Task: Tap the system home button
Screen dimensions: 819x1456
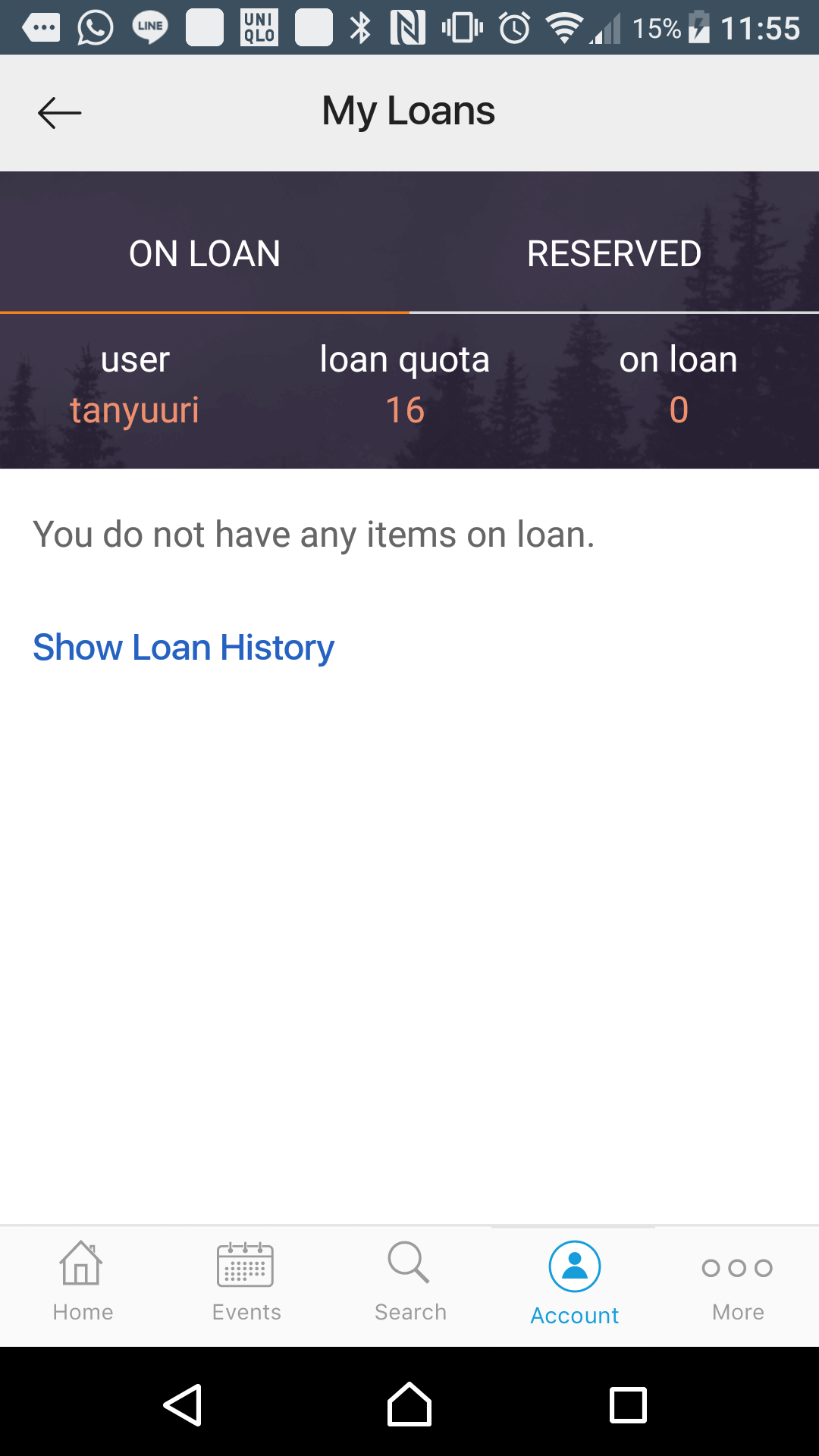Action: (409, 1405)
